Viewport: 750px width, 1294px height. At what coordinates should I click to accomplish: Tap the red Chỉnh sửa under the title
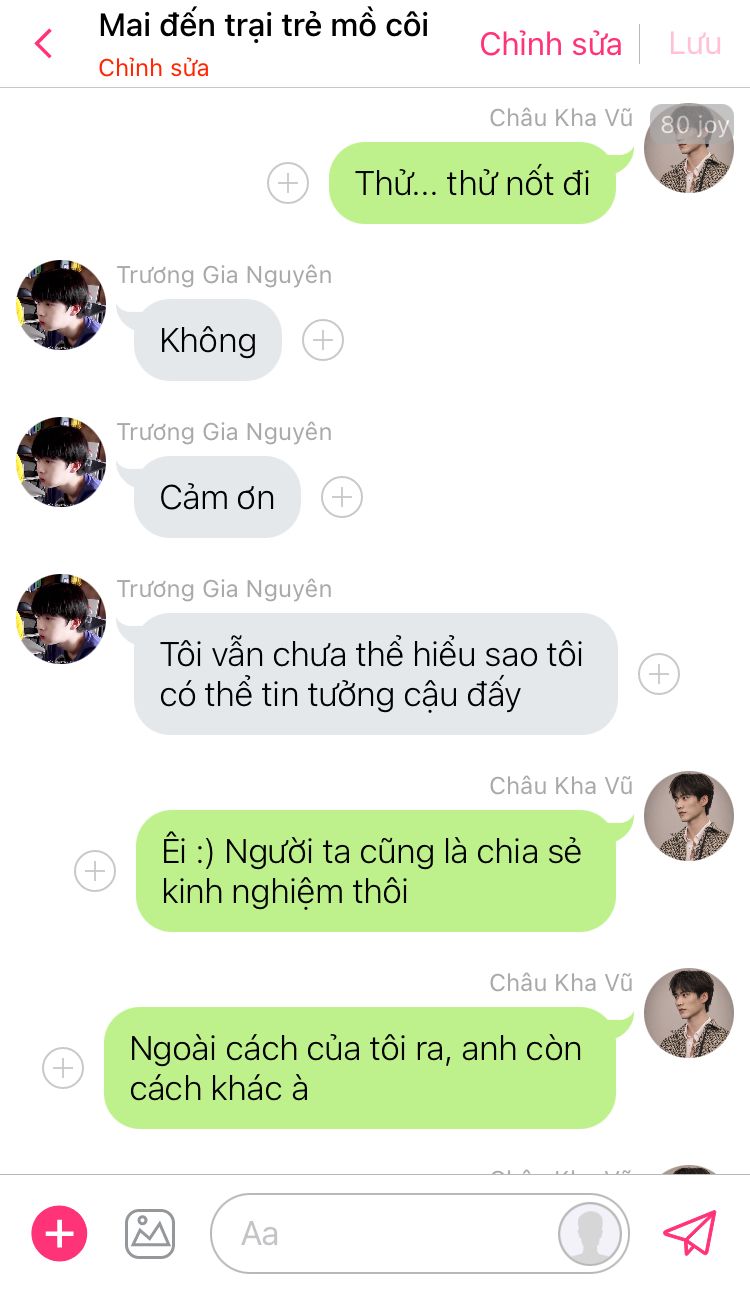[x=154, y=69]
